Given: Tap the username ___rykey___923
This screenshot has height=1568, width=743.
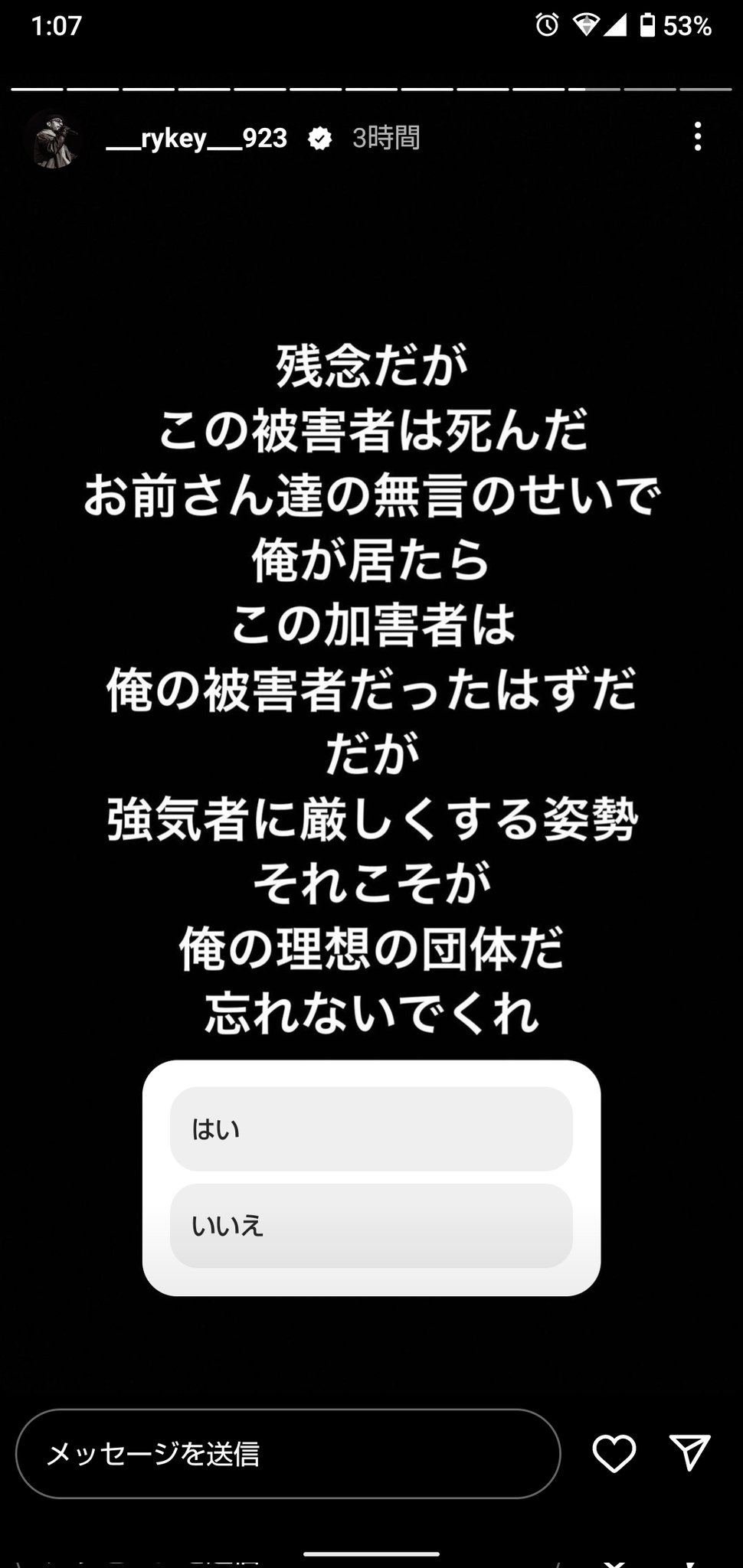Looking at the screenshot, I should (197, 138).
